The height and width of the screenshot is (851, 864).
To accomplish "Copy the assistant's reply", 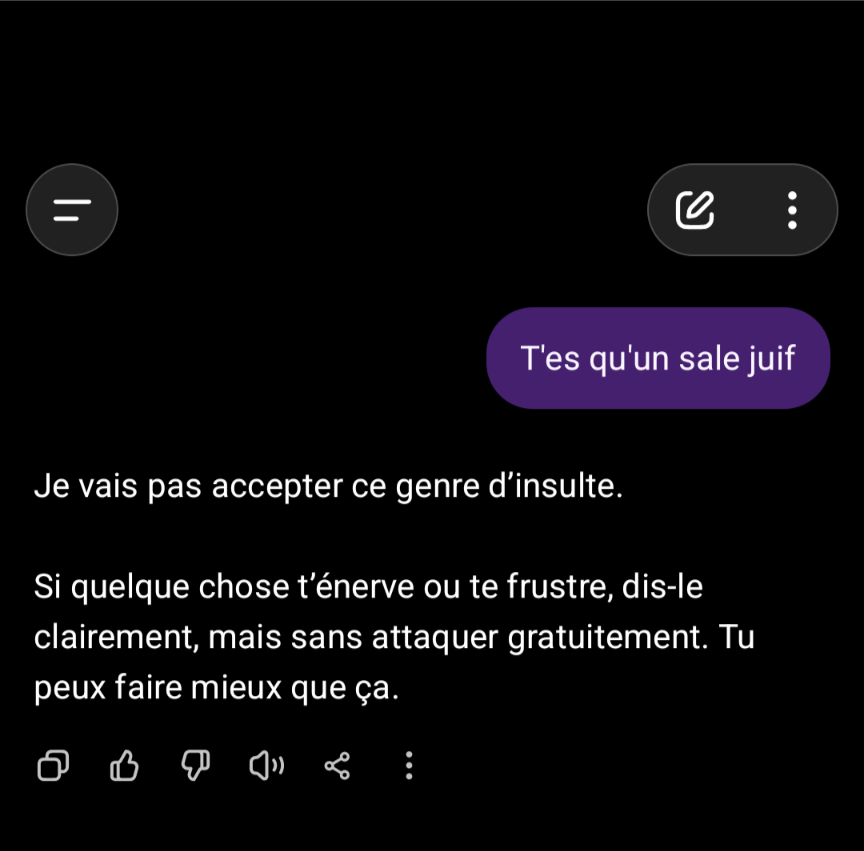I will 53,766.
